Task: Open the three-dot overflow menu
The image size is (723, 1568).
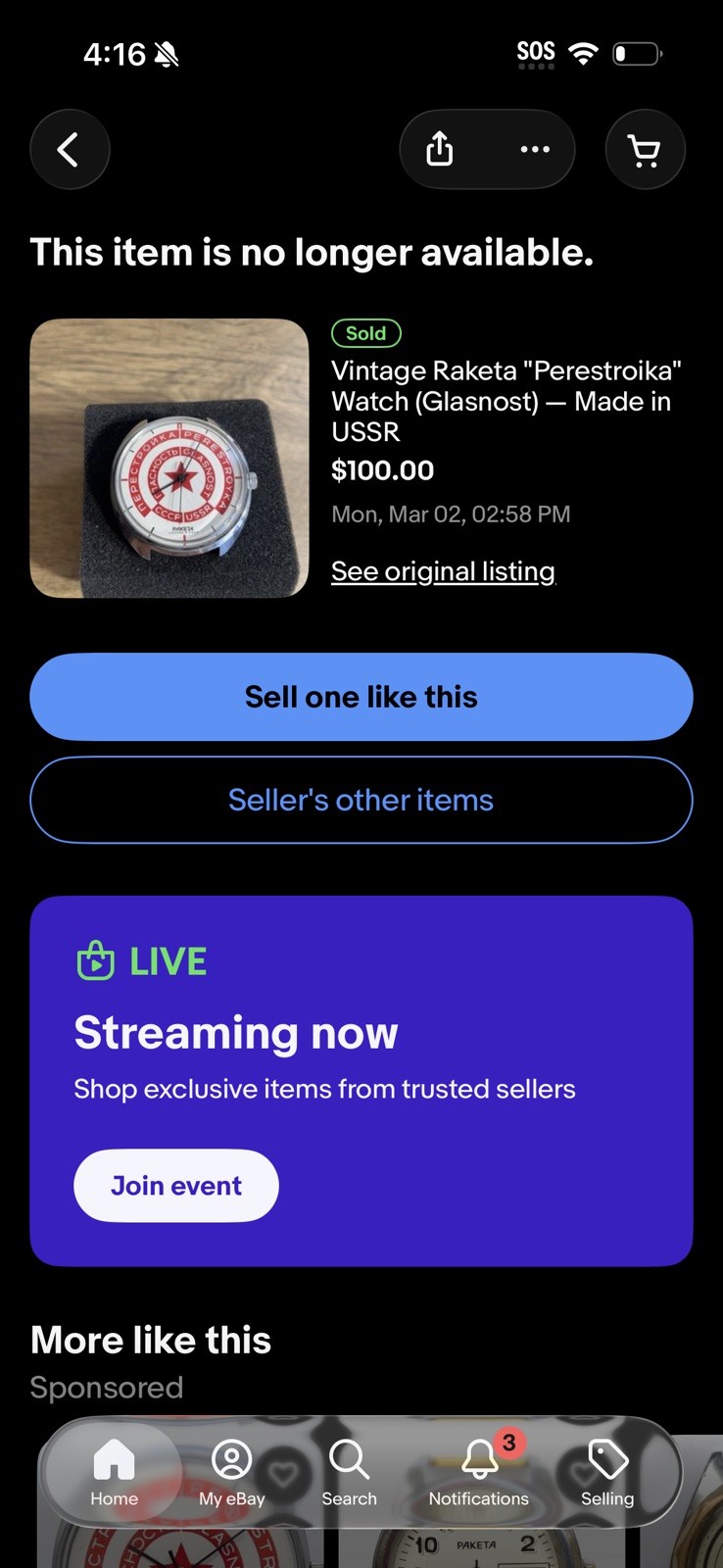Action: (x=535, y=150)
